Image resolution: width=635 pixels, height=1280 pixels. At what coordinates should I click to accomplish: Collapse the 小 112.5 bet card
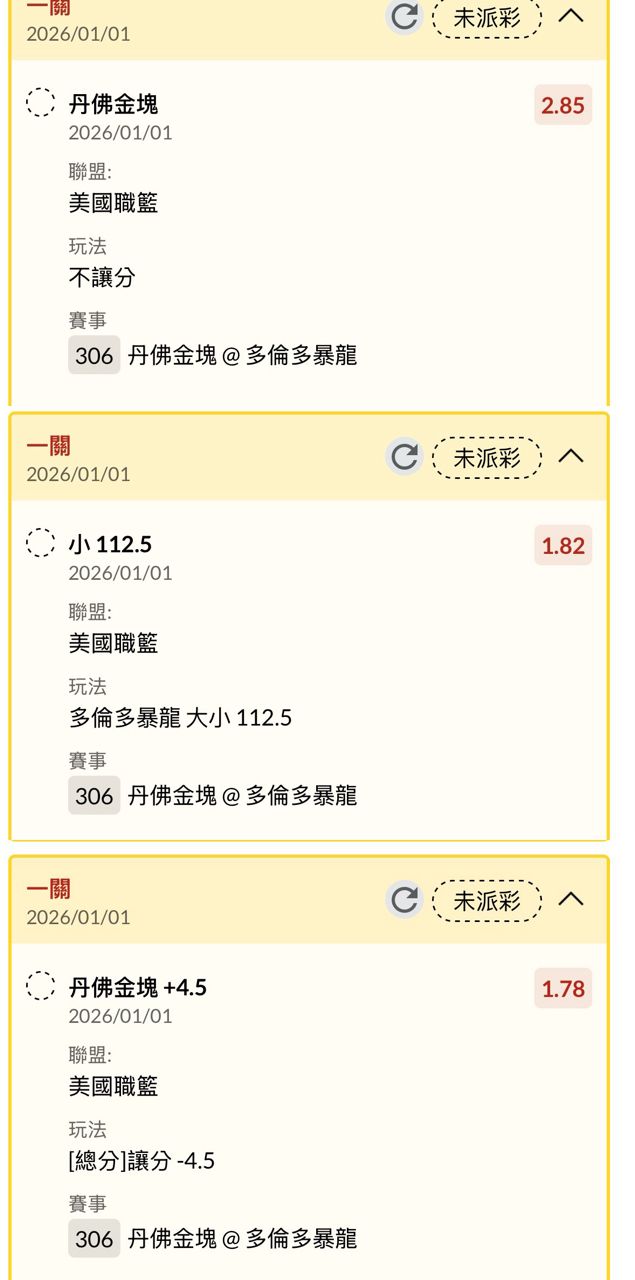(570, 456)
